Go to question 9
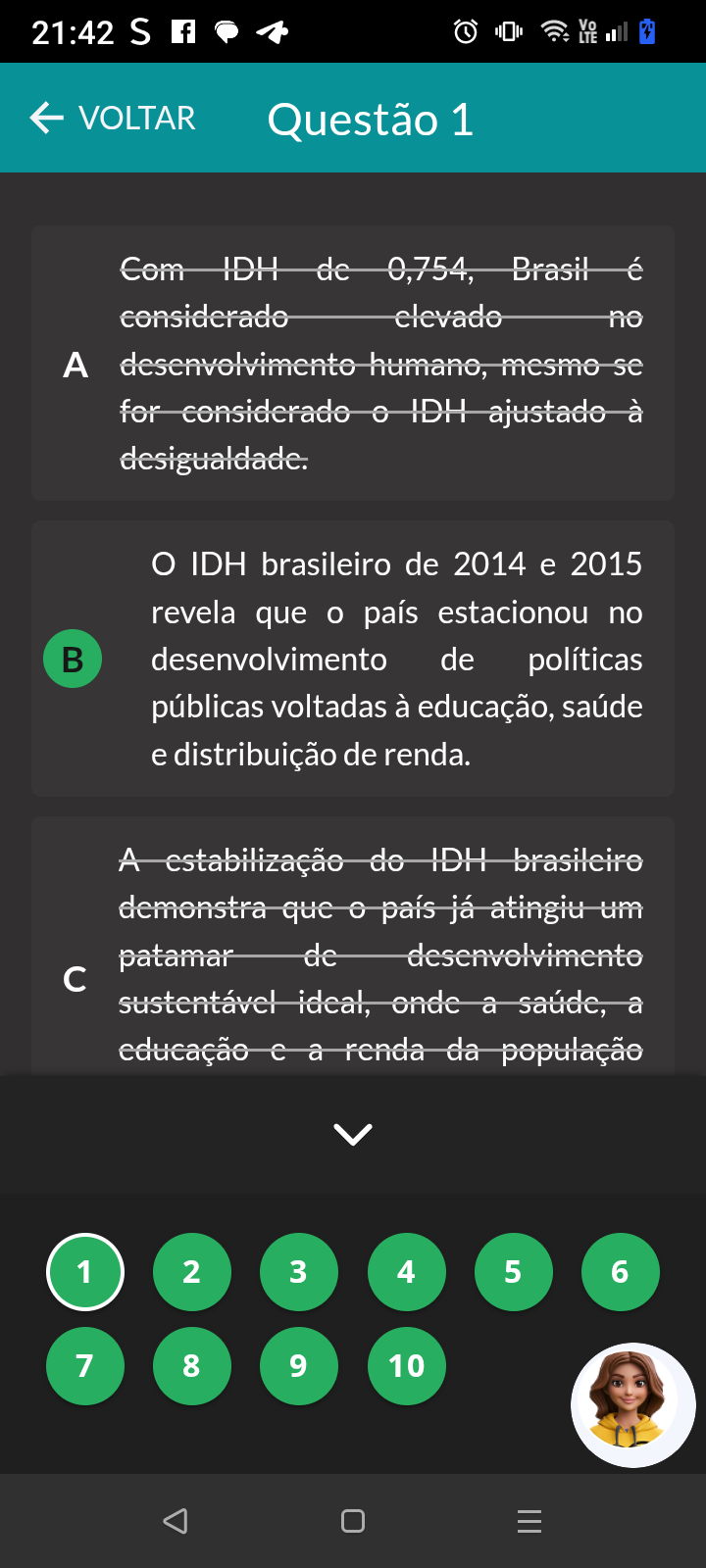Screen dimensions: 706x1568 pos(299,1366)
